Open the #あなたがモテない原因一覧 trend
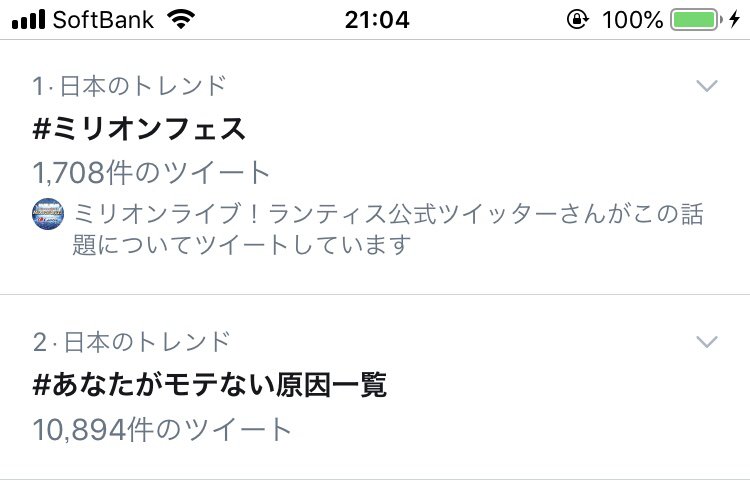Viewport: 750px width, 481px height. coord(209,385)
